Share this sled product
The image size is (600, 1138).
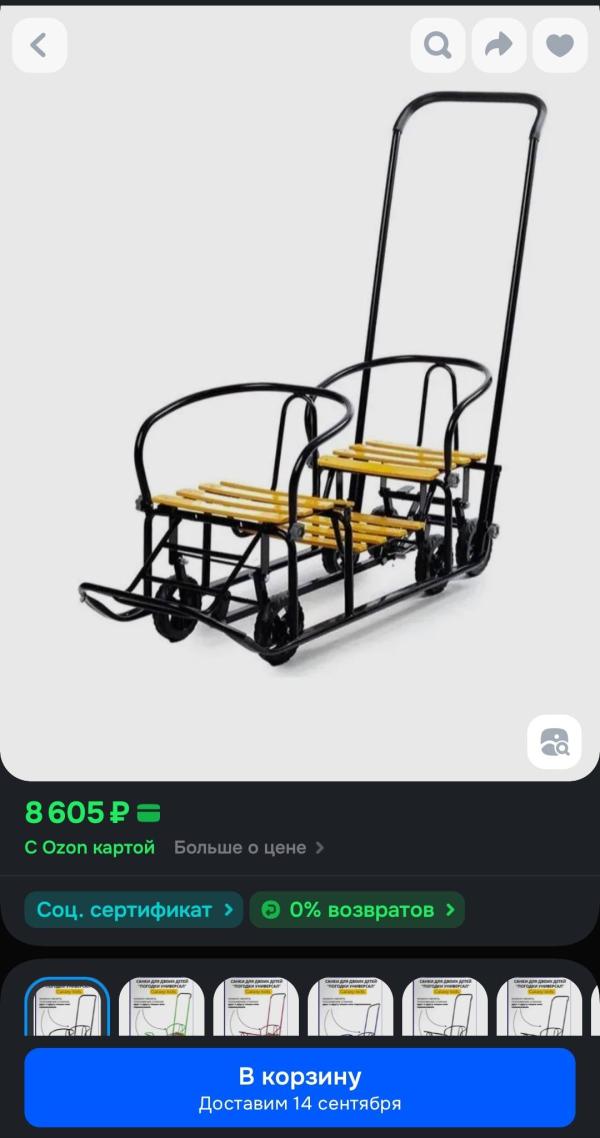[x=499, y=45]
